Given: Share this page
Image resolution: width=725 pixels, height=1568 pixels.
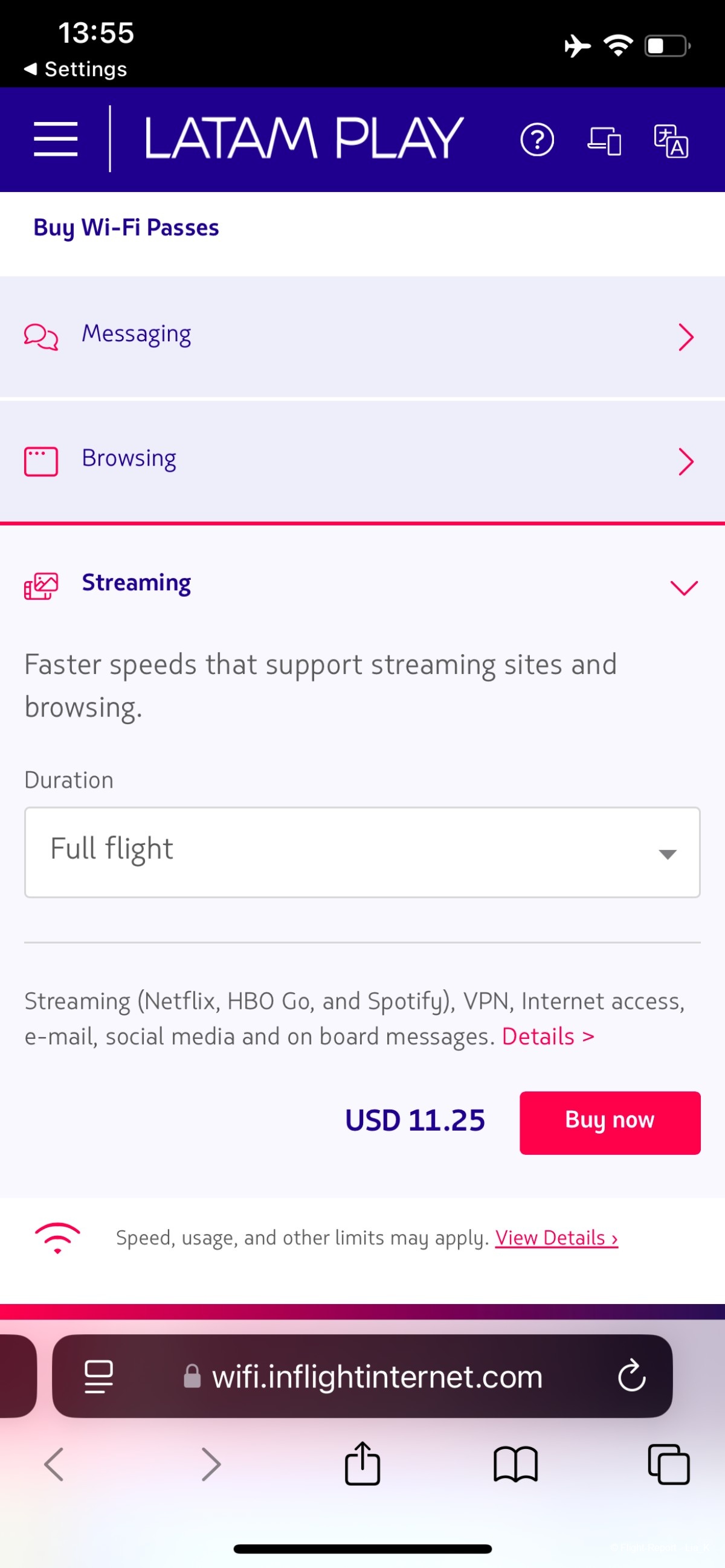Looking at the screenshot, I should click(x=362, y=1464).
